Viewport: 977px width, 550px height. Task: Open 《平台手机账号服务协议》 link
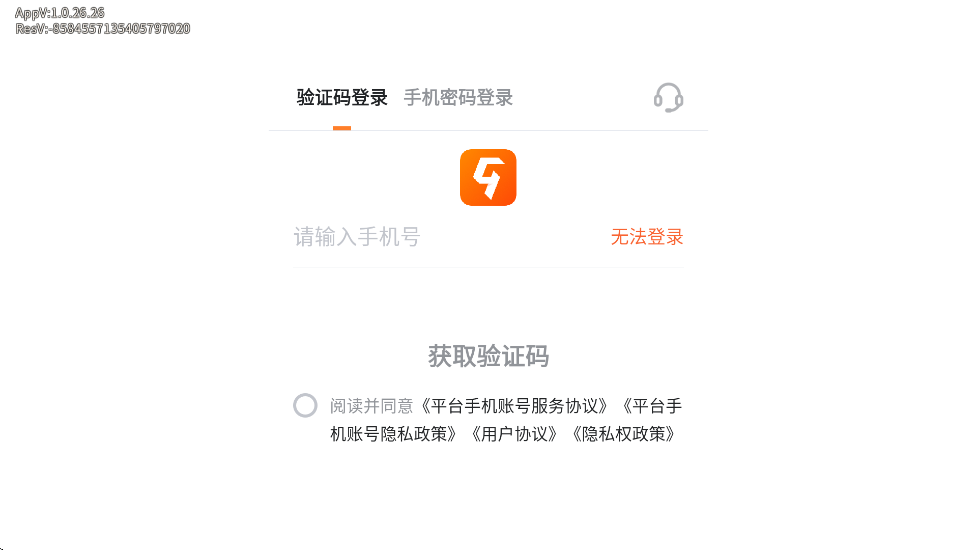tap(515, 406)
